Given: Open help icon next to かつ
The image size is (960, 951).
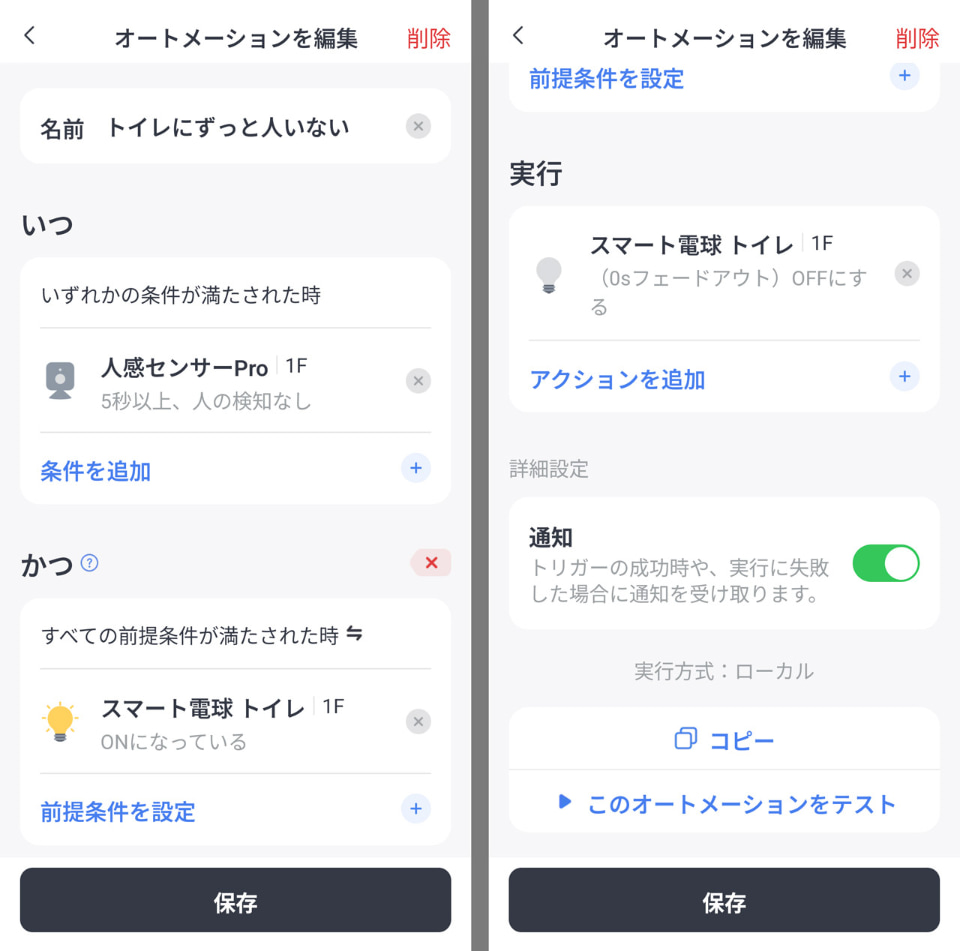Looking at the screenshot, I should (89, 563).
